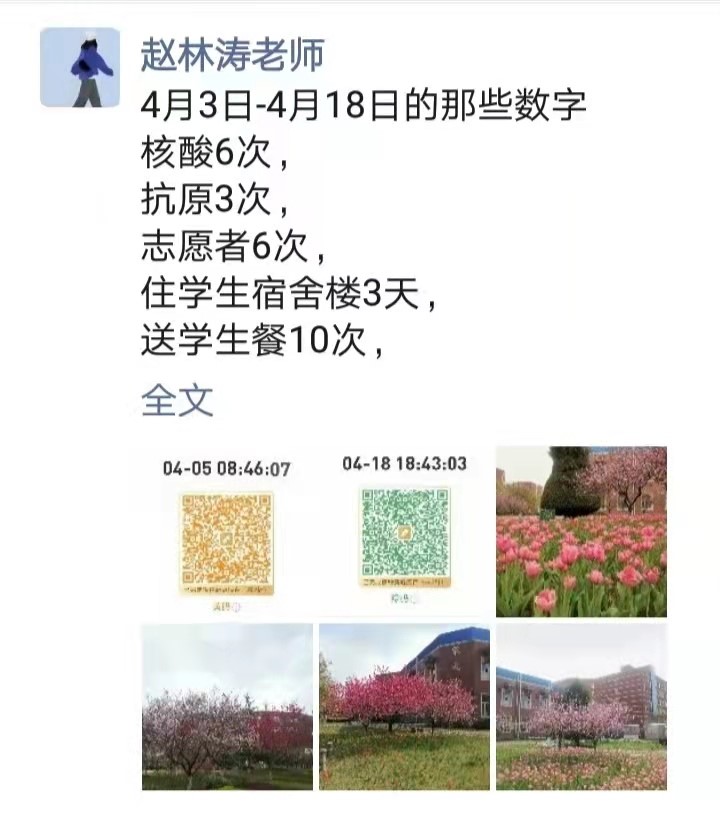Open 赵林涛老师's profile avatar

click(80, 68)
